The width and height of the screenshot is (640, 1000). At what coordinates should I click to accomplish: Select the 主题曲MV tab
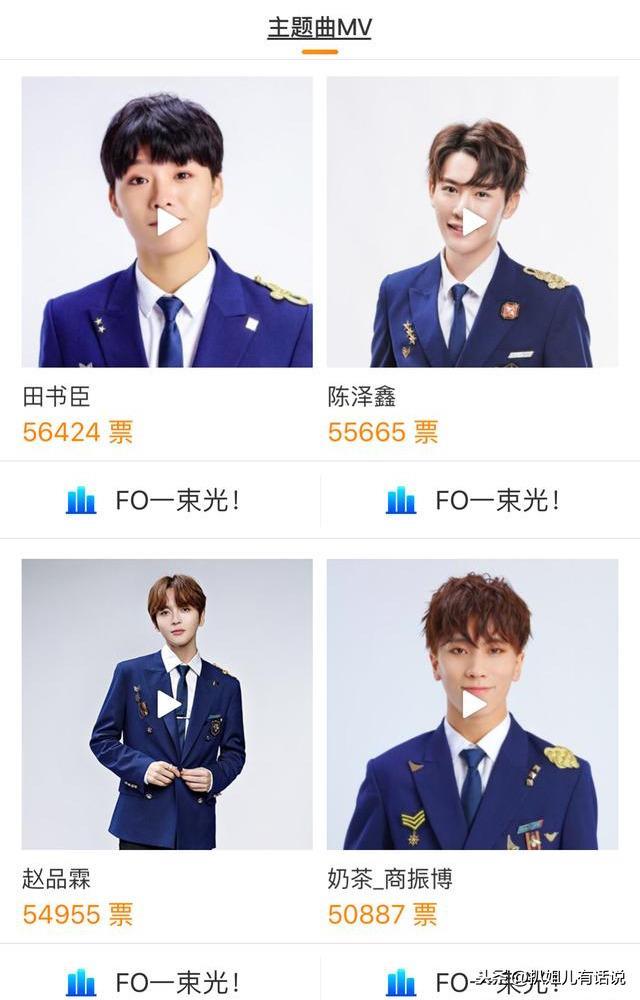319,28
